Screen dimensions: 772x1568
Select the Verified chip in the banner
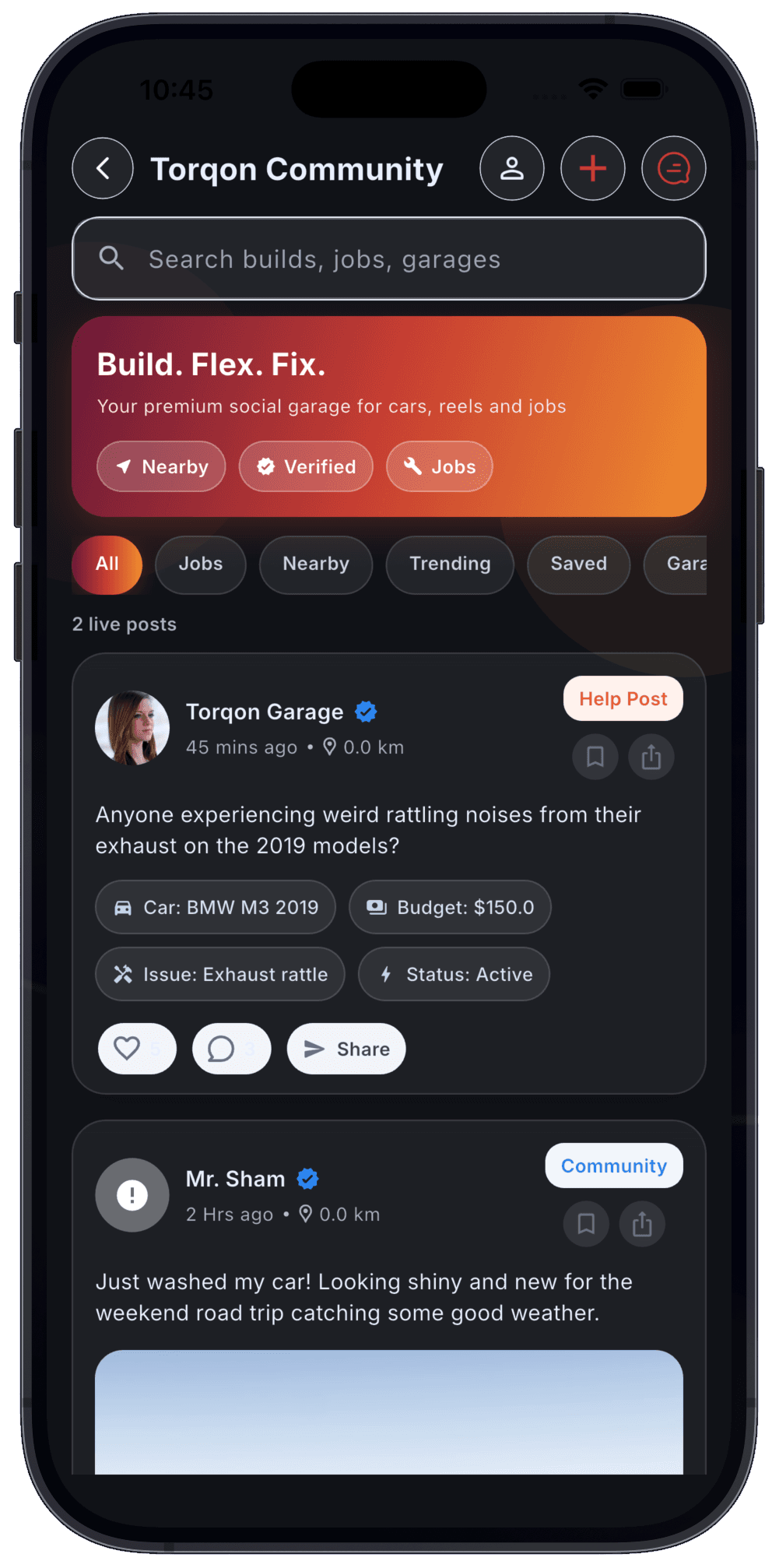pos(306,466)
